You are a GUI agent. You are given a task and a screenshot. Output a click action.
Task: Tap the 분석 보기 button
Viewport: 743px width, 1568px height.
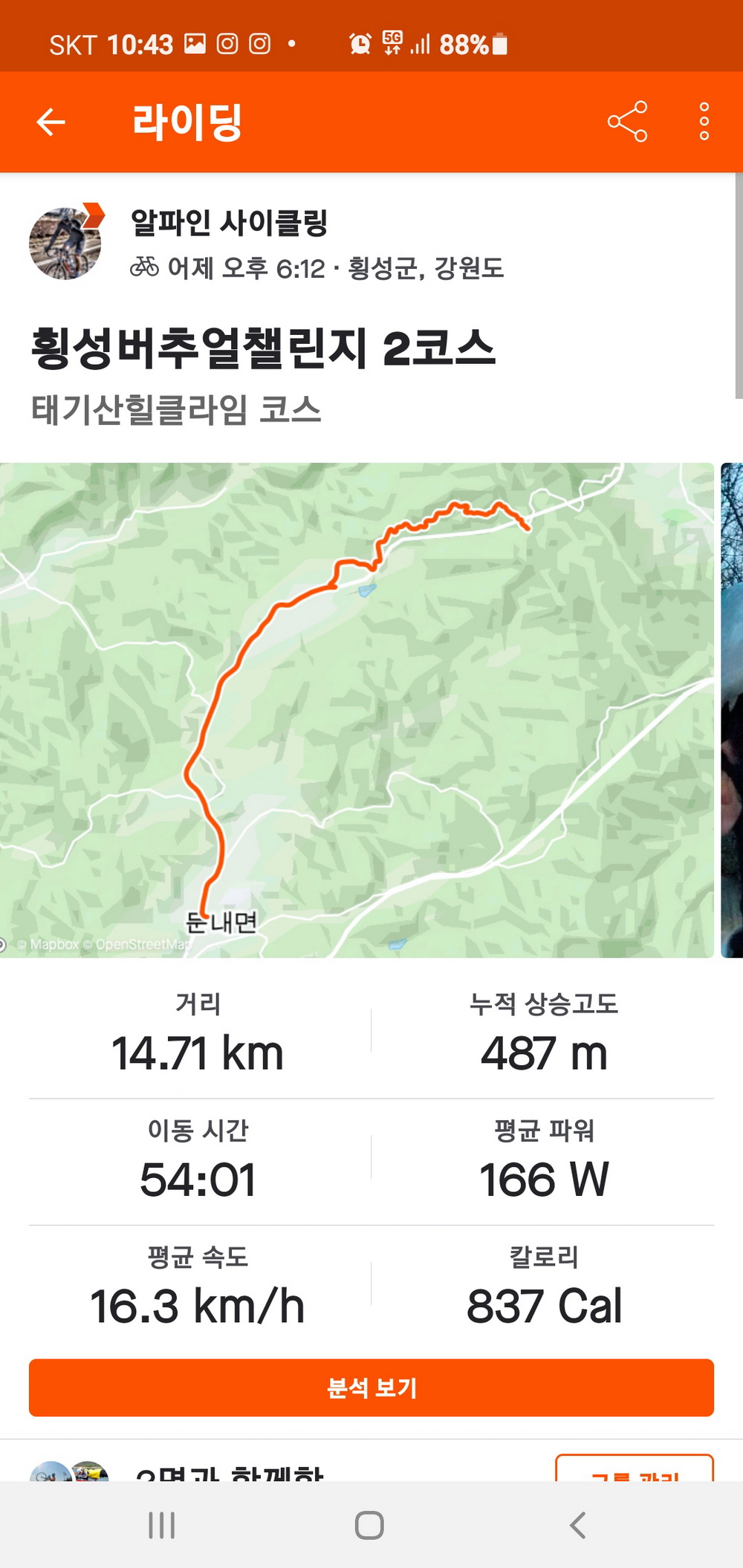point(371,1387)
